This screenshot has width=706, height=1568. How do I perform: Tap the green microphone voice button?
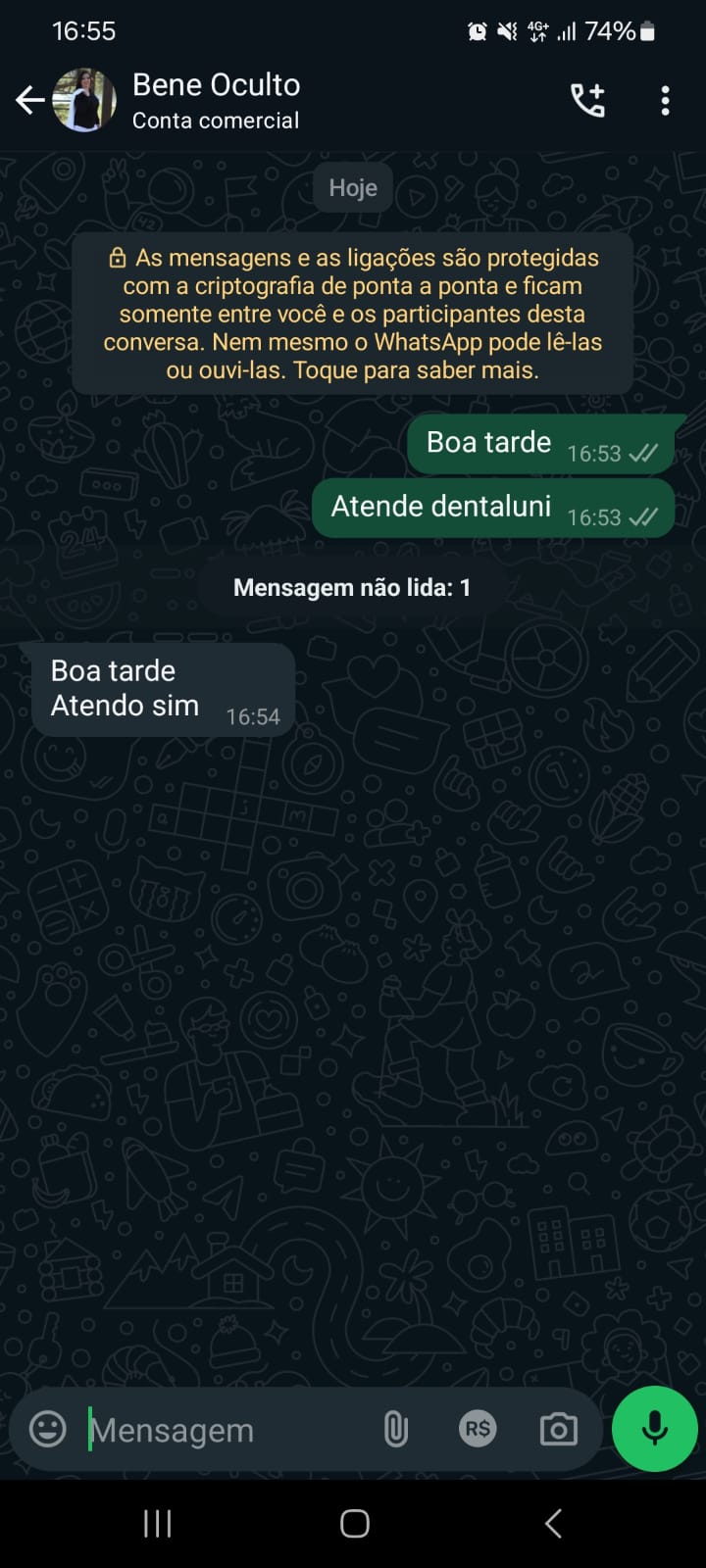click(x=654, y=1429)
